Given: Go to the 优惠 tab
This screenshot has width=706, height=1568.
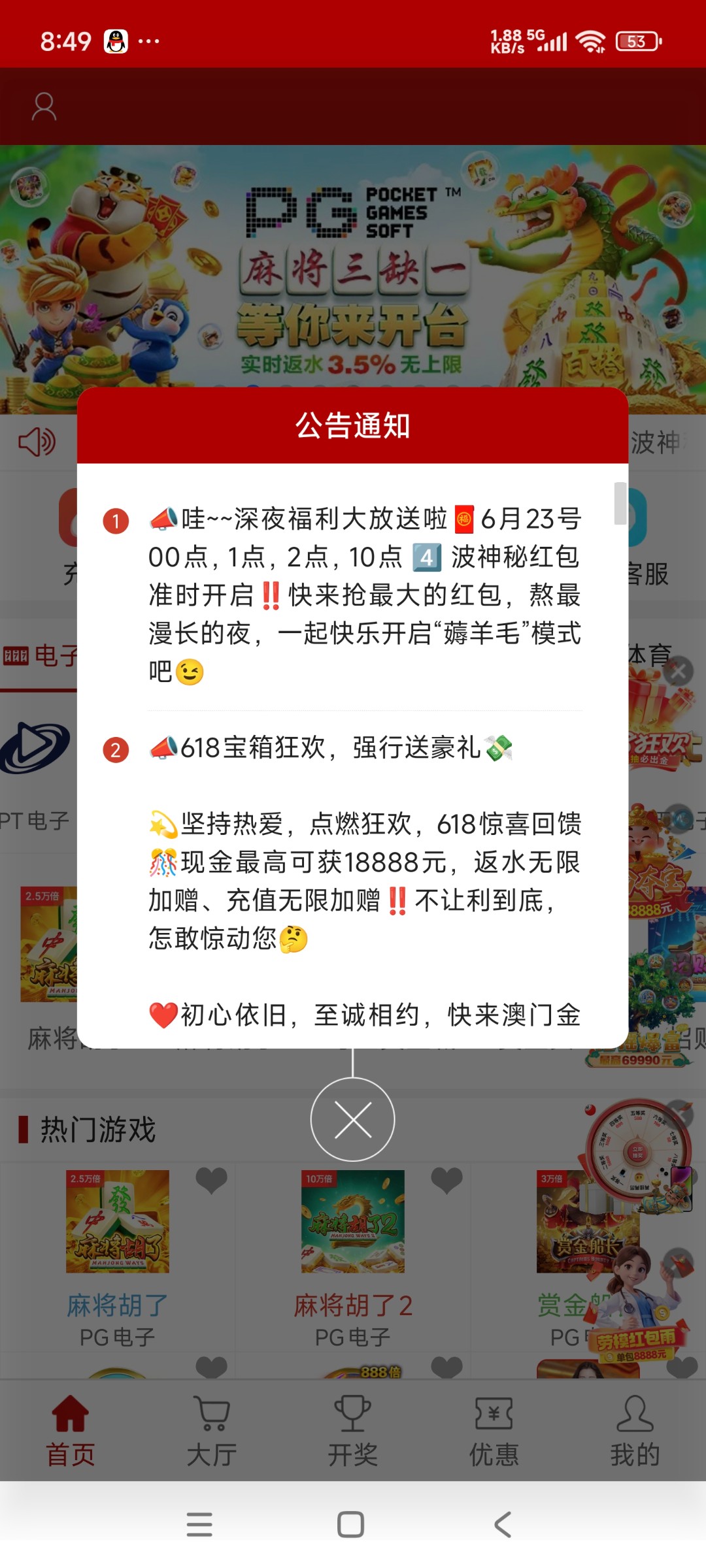Looking at the screenshot, I should point(494,1431).
